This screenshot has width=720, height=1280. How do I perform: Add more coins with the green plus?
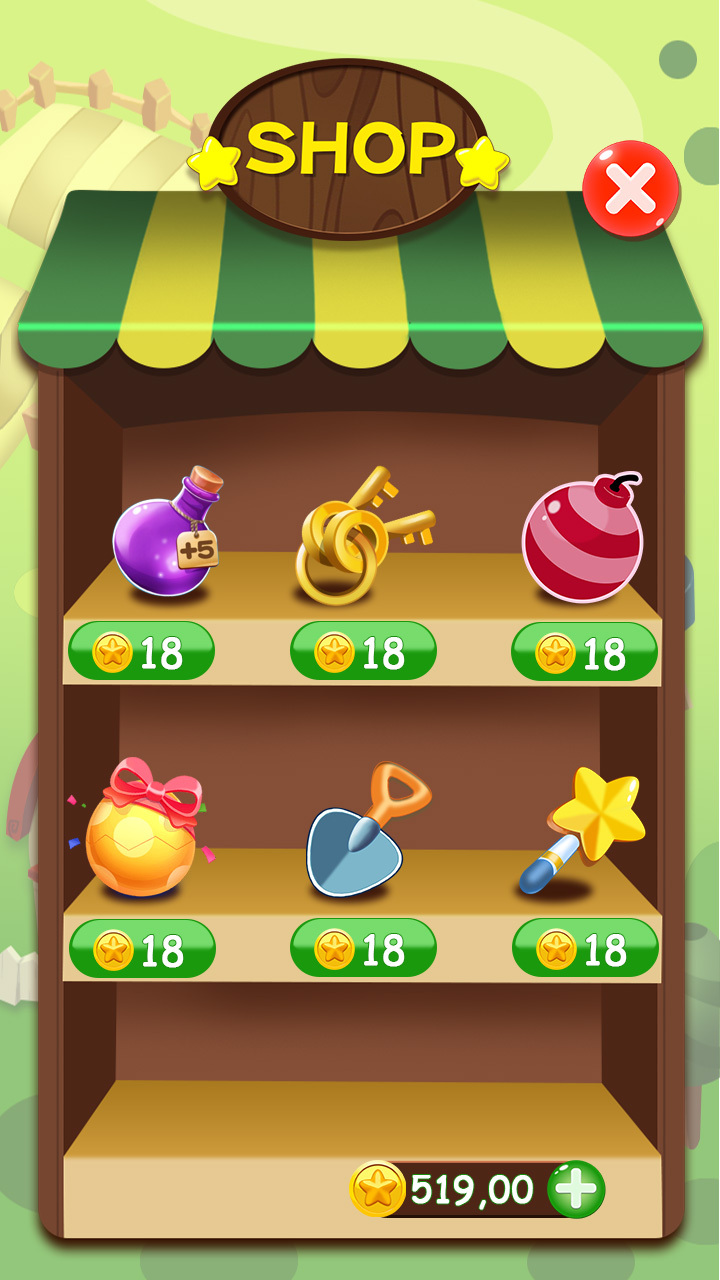(576, 1190)
